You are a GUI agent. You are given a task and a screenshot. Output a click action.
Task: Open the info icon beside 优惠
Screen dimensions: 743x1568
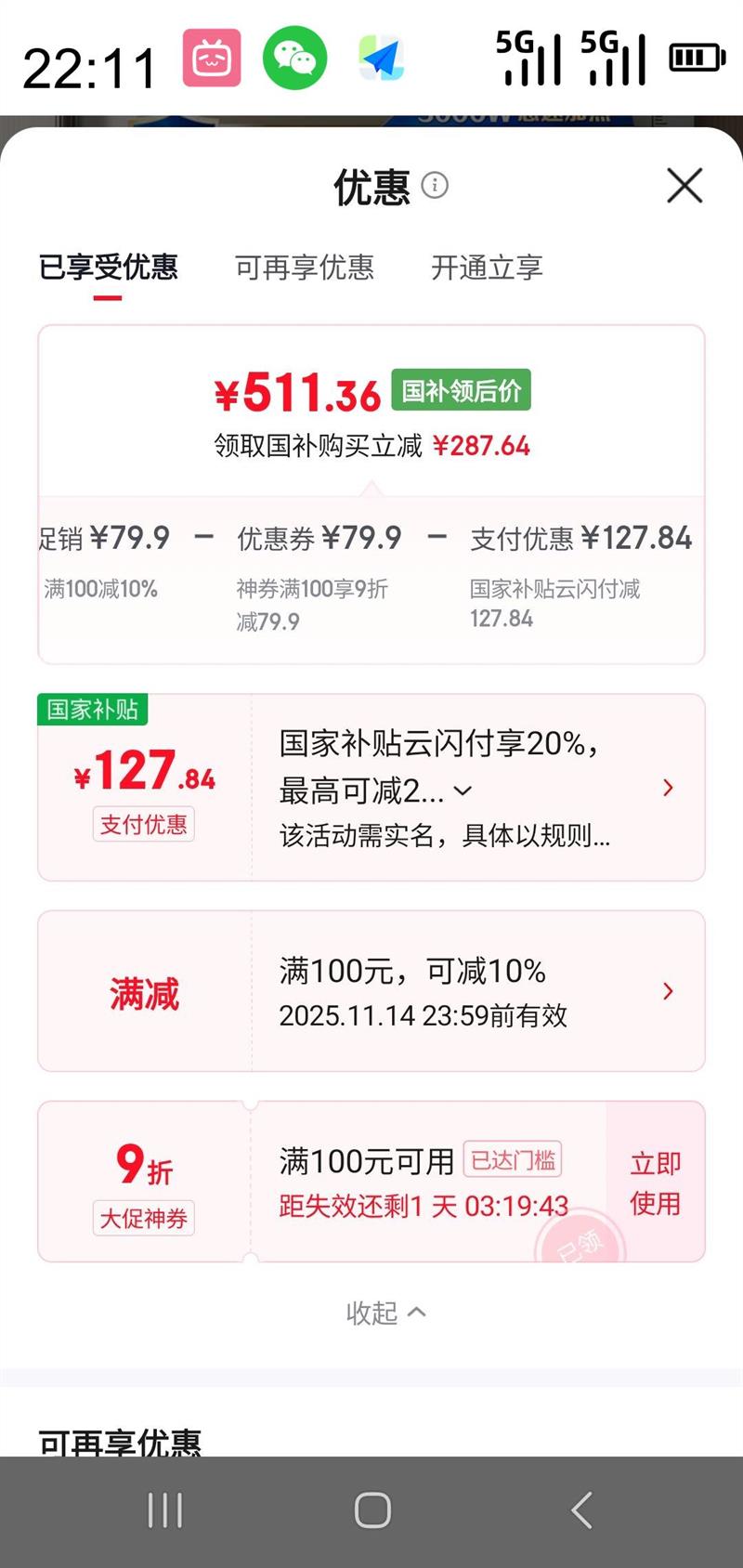435,185
